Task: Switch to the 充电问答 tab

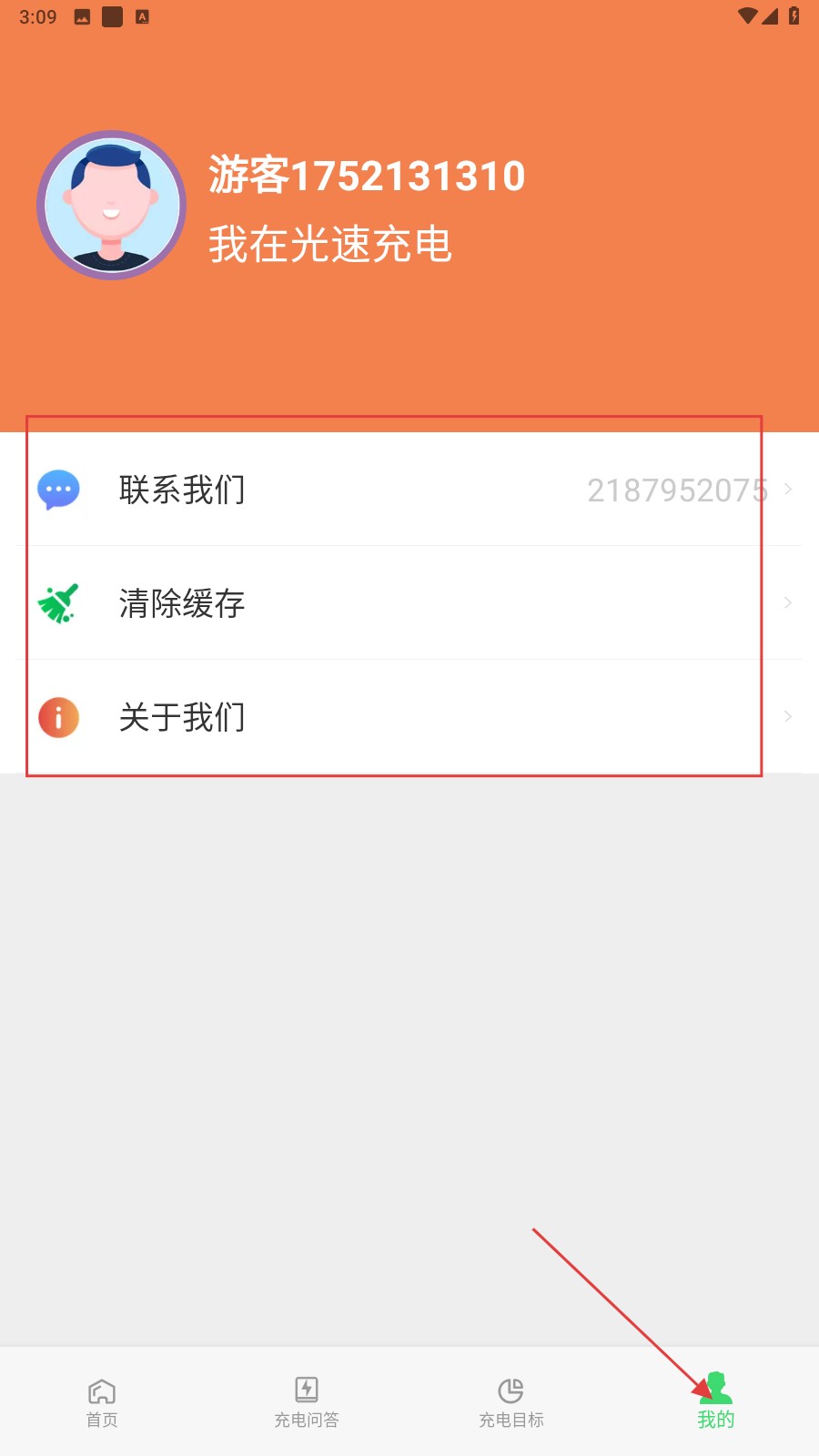Action: [x=306, y=1401]
